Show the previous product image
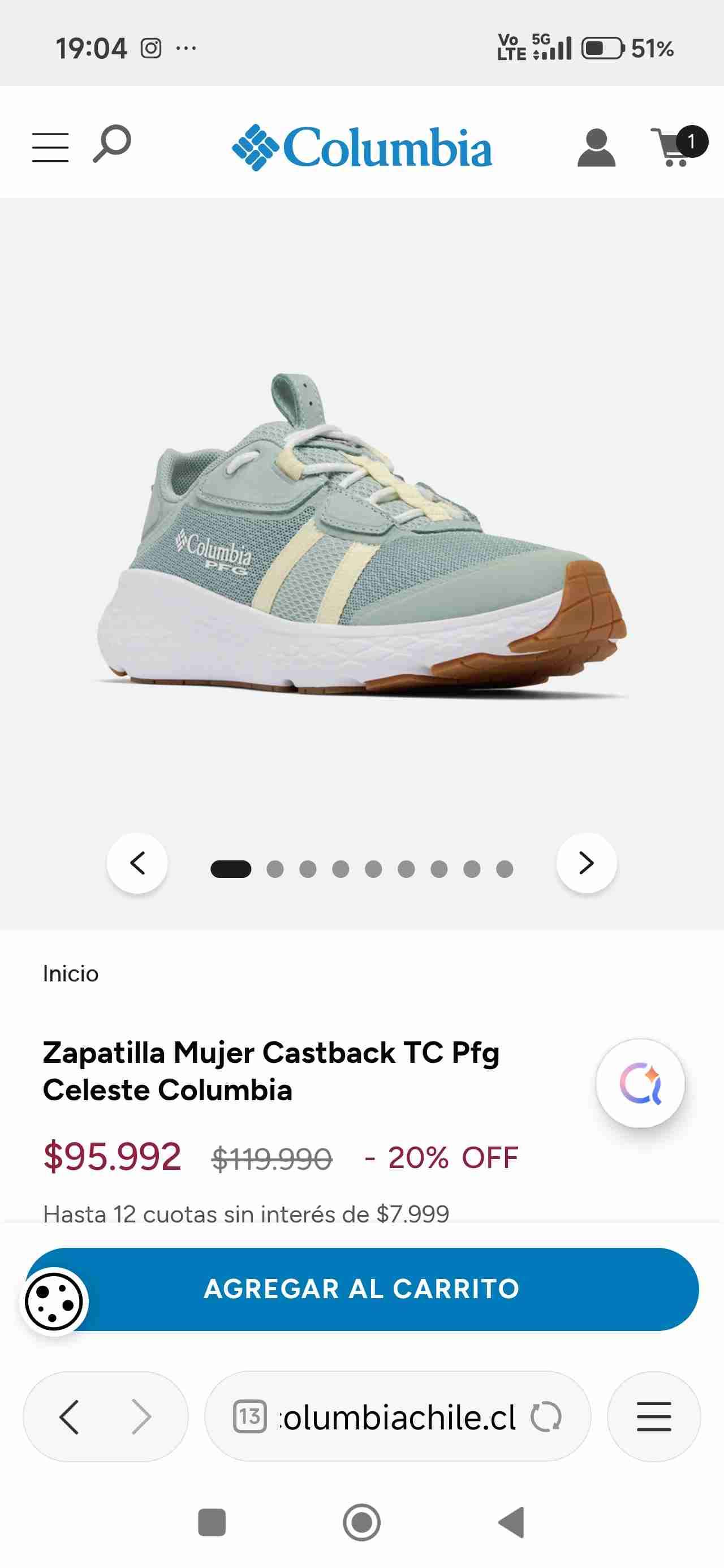The height and width of the screenshot is (1568, 724). click(137, 863)
